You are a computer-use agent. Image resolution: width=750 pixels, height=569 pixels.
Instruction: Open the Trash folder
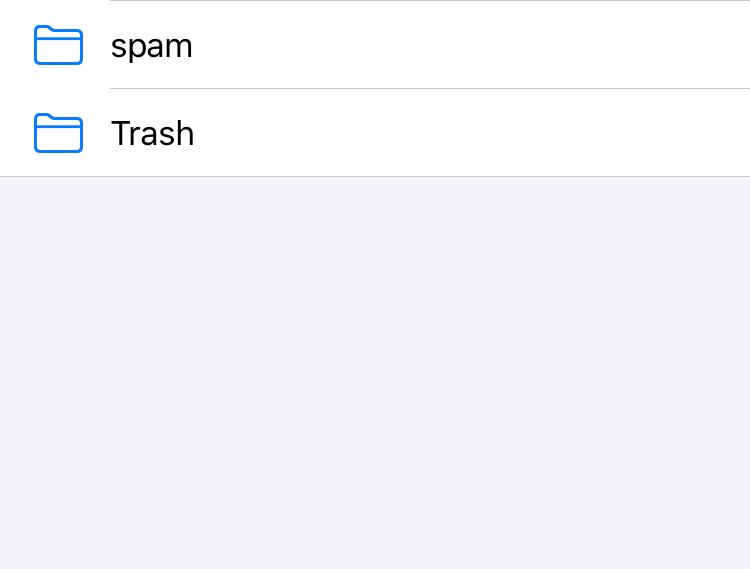(152, 133)
